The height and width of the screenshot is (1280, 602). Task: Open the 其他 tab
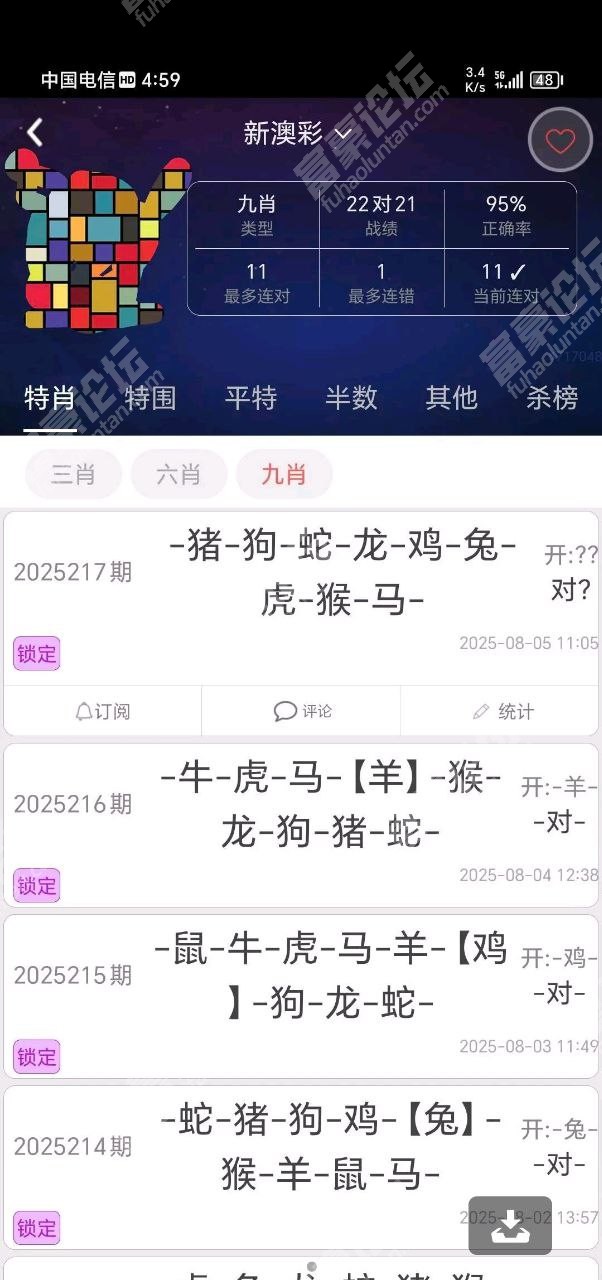coord(451,398)
